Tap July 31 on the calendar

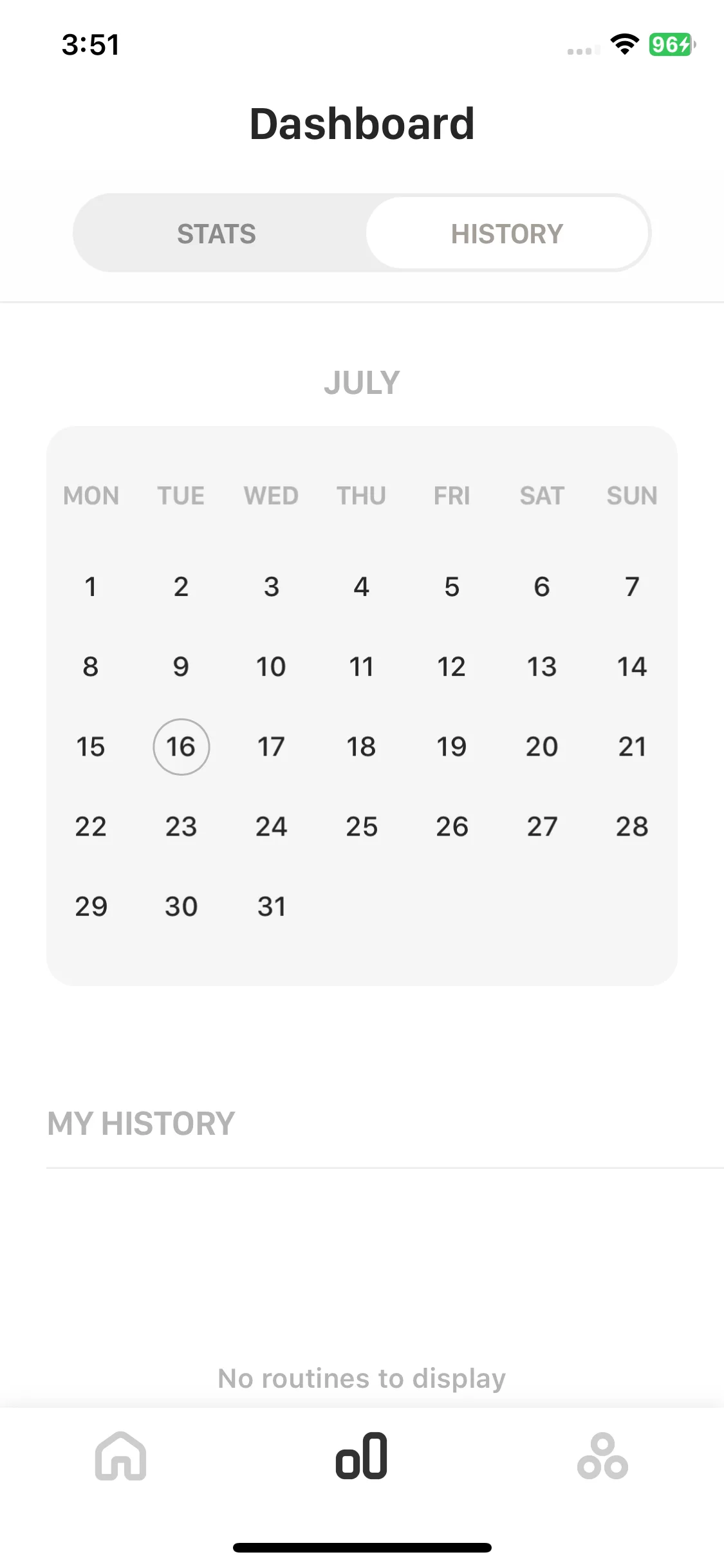tap(271, 906)
